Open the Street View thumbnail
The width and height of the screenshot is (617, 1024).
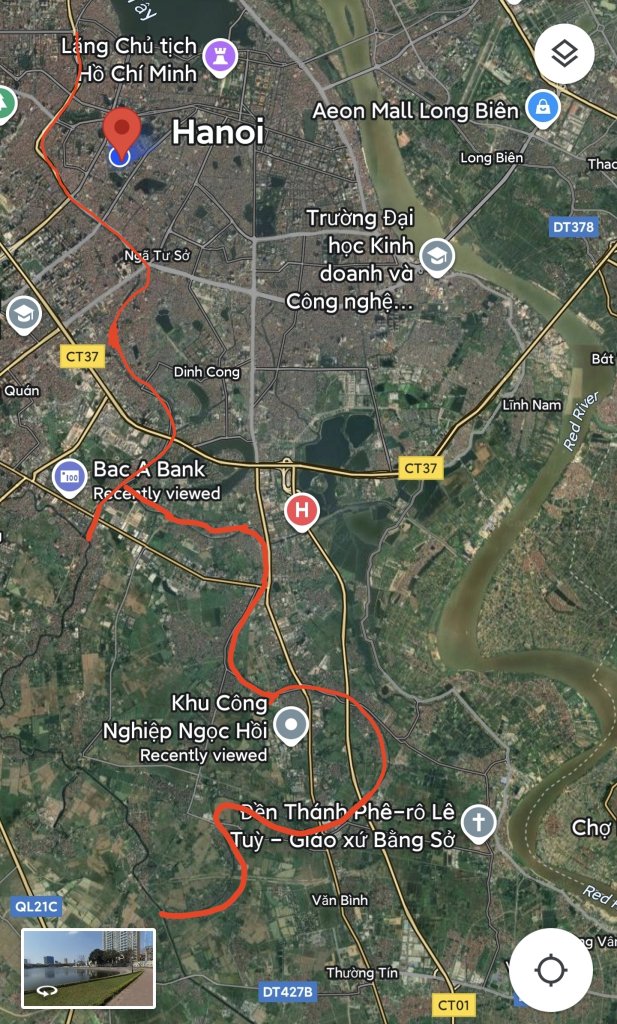[89, 967]
